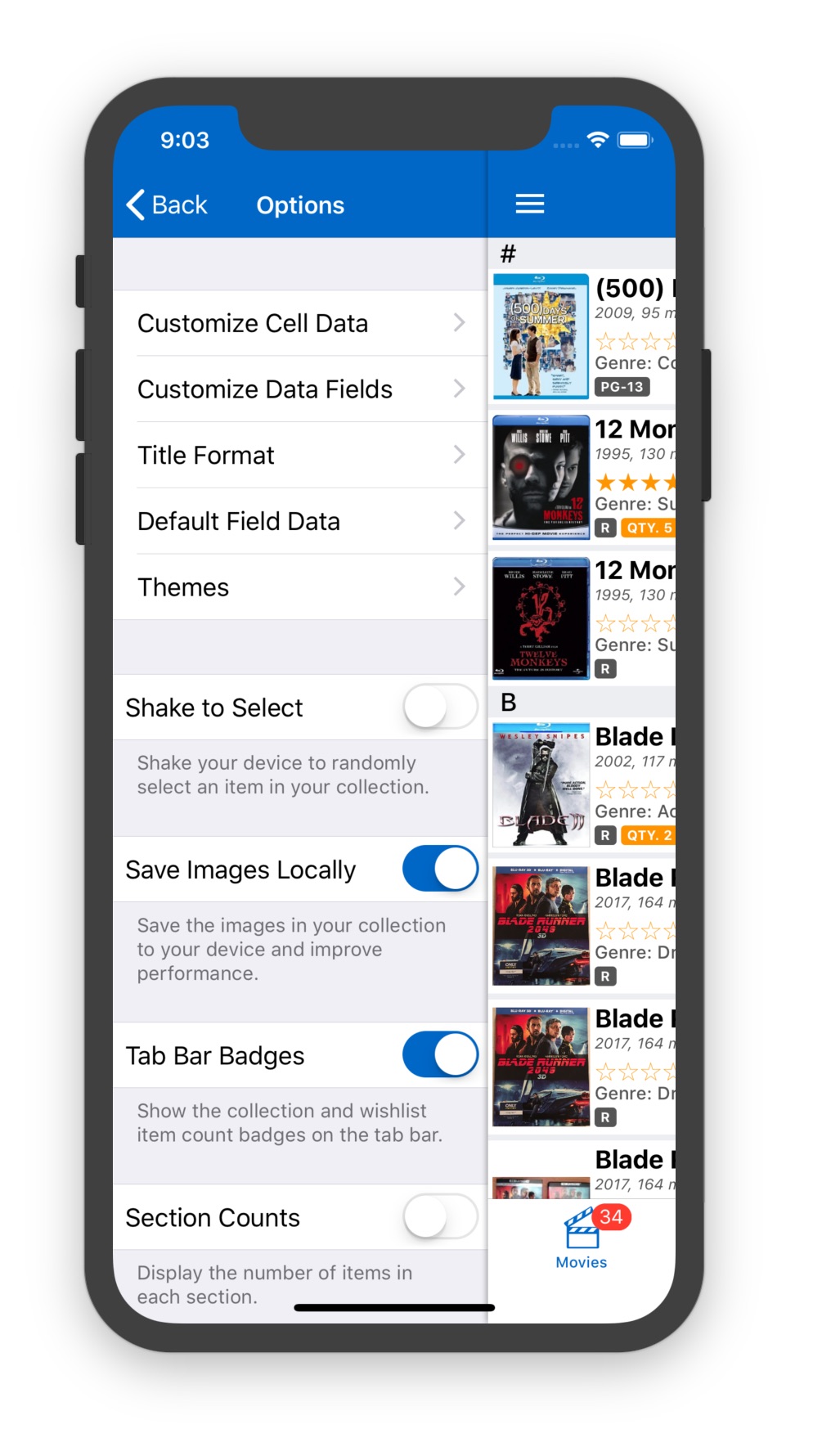Enable the Shake to Select switch

coord(439,708)
